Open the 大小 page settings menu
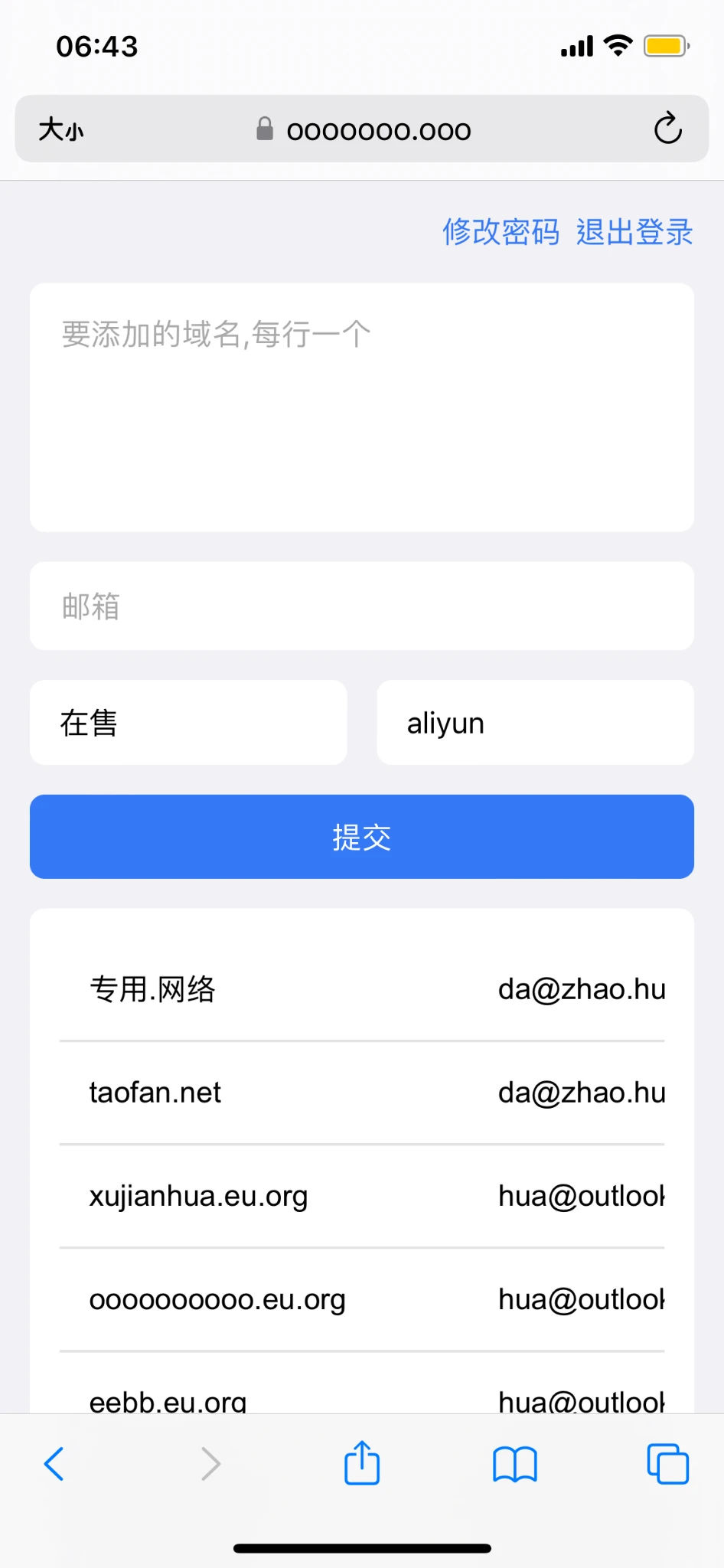Screen dimensions: 724x1568 [61, 129]
